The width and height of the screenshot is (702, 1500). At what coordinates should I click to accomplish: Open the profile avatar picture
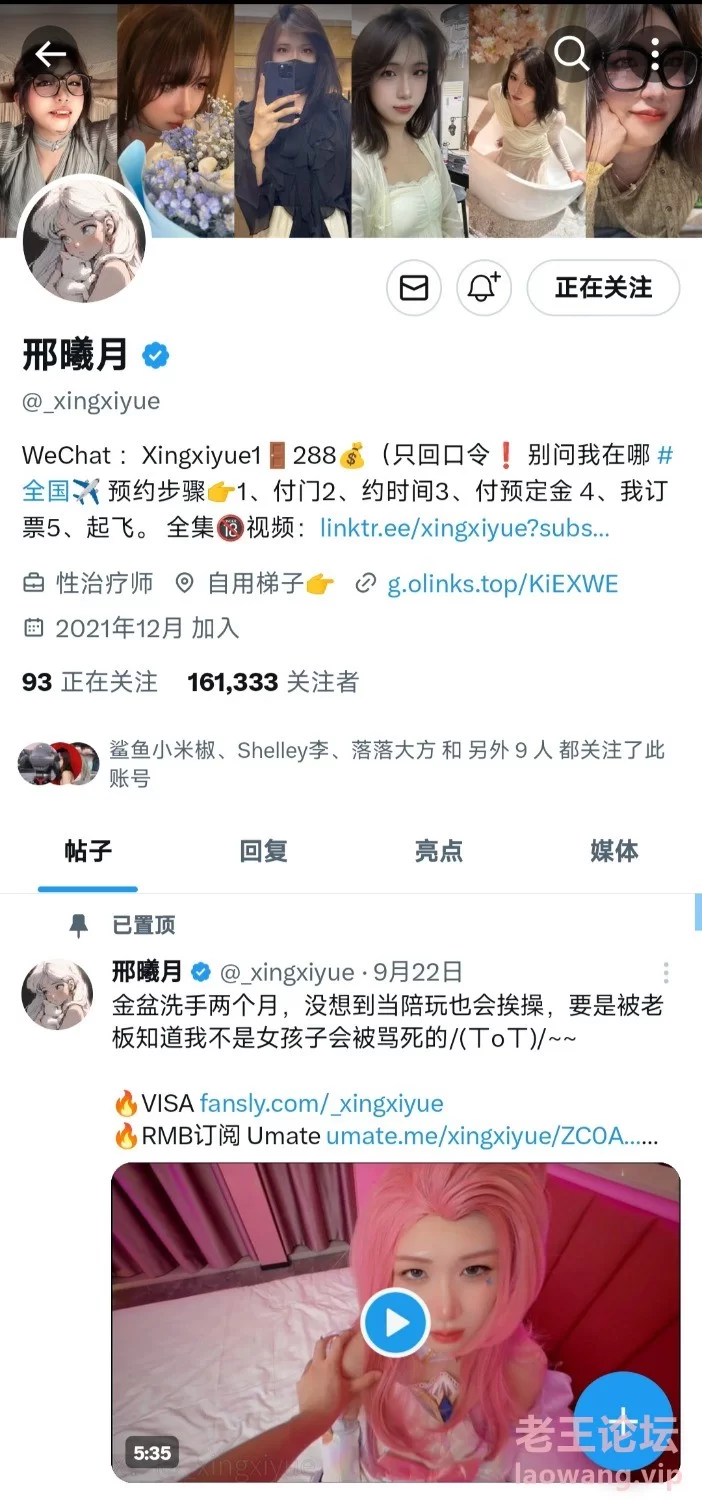(84, 242)
